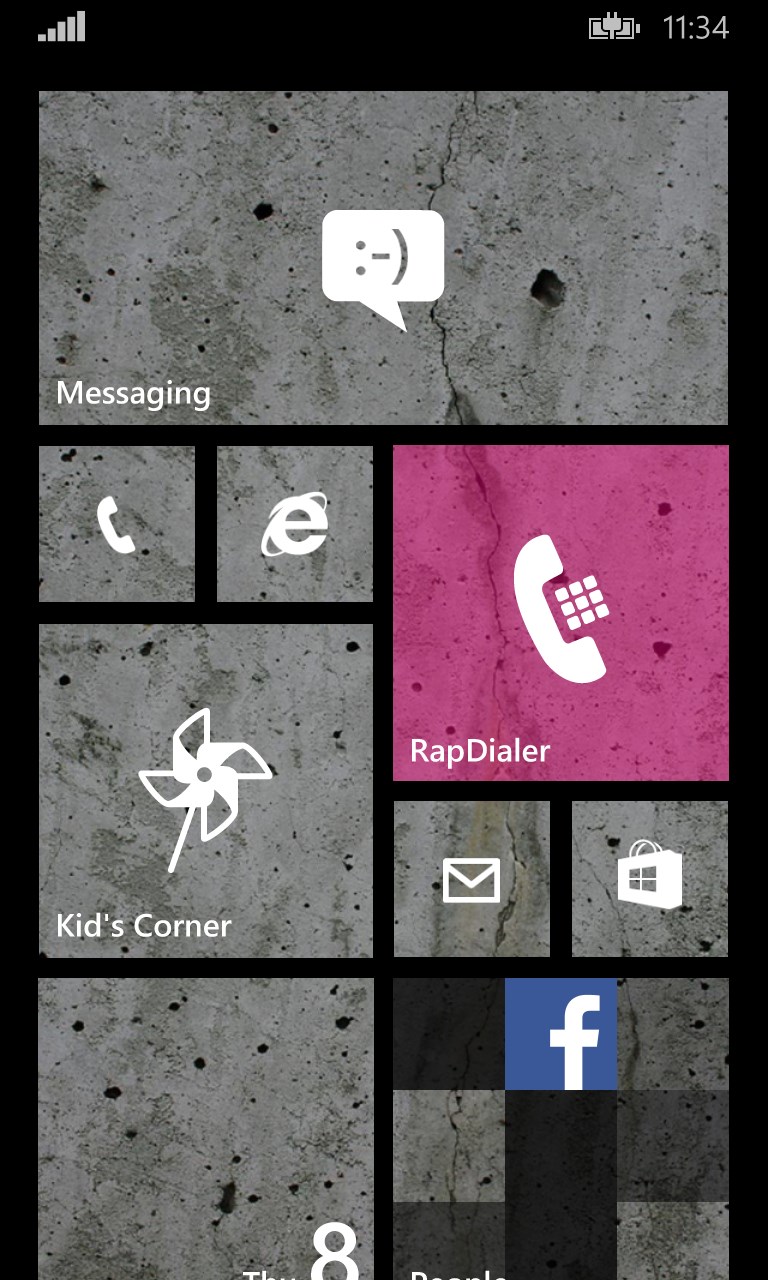The image size is (768, 1280).
Task: Open the Messaging tile
Action: tap(383, 258)
